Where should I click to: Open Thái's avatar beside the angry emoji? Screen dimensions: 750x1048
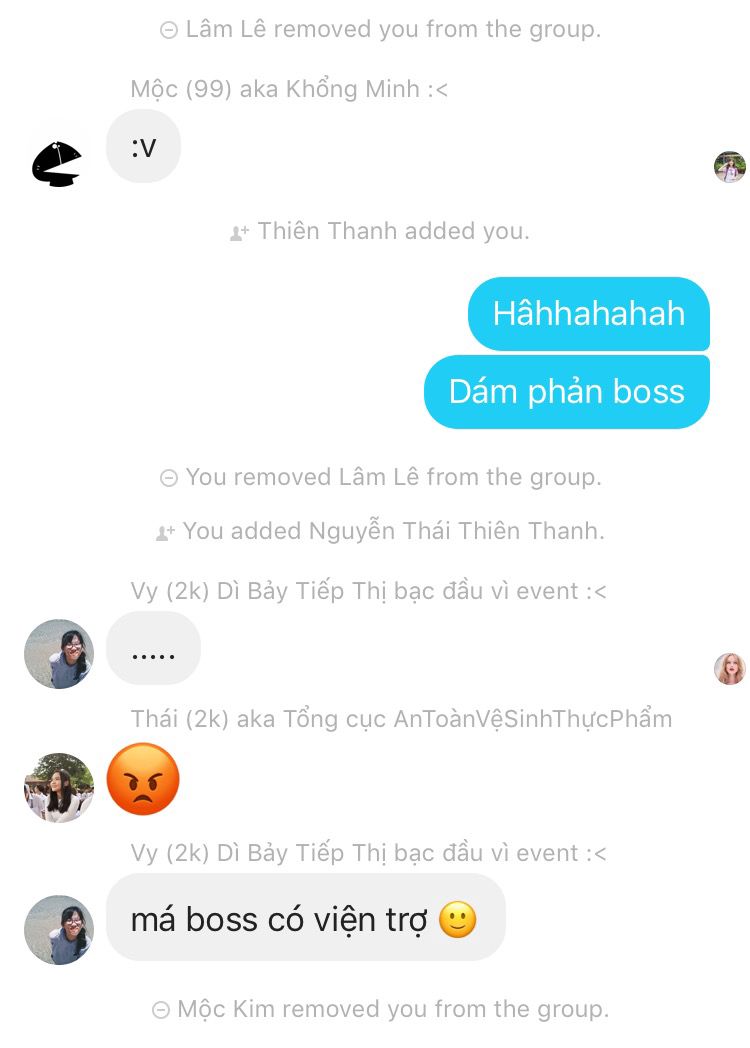(59, 787)
